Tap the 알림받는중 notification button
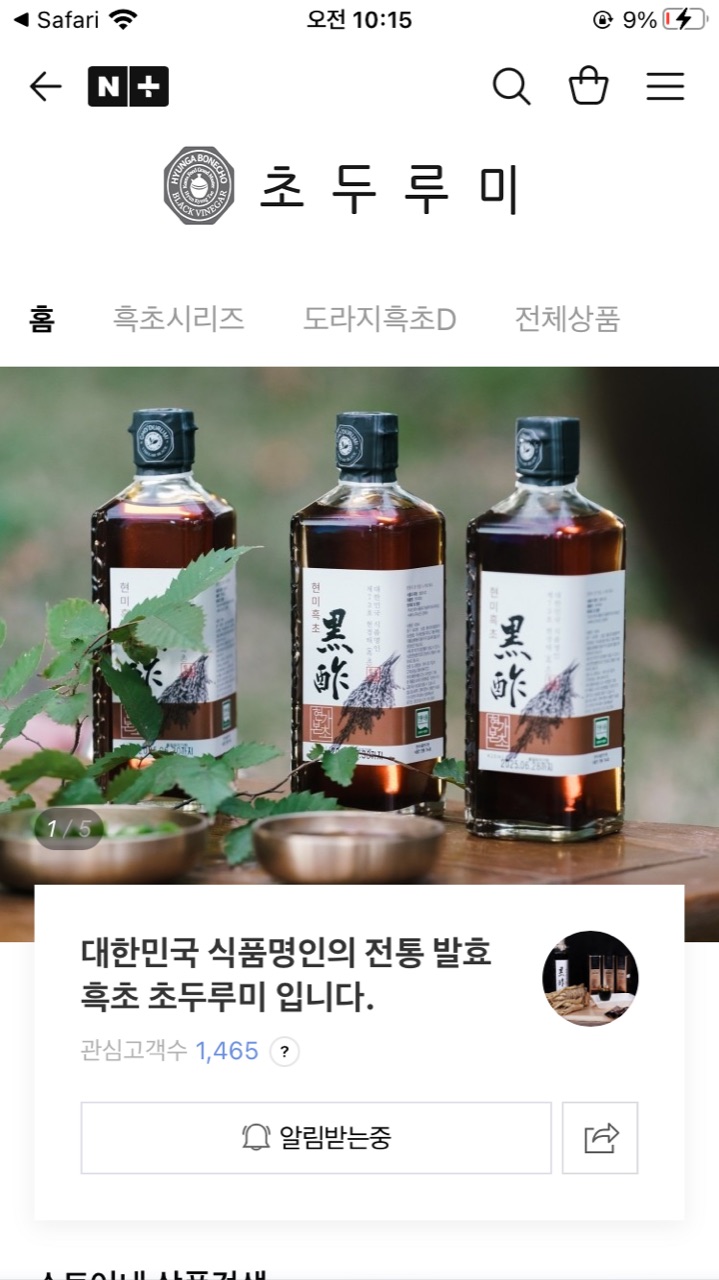 pos(316,1137)
